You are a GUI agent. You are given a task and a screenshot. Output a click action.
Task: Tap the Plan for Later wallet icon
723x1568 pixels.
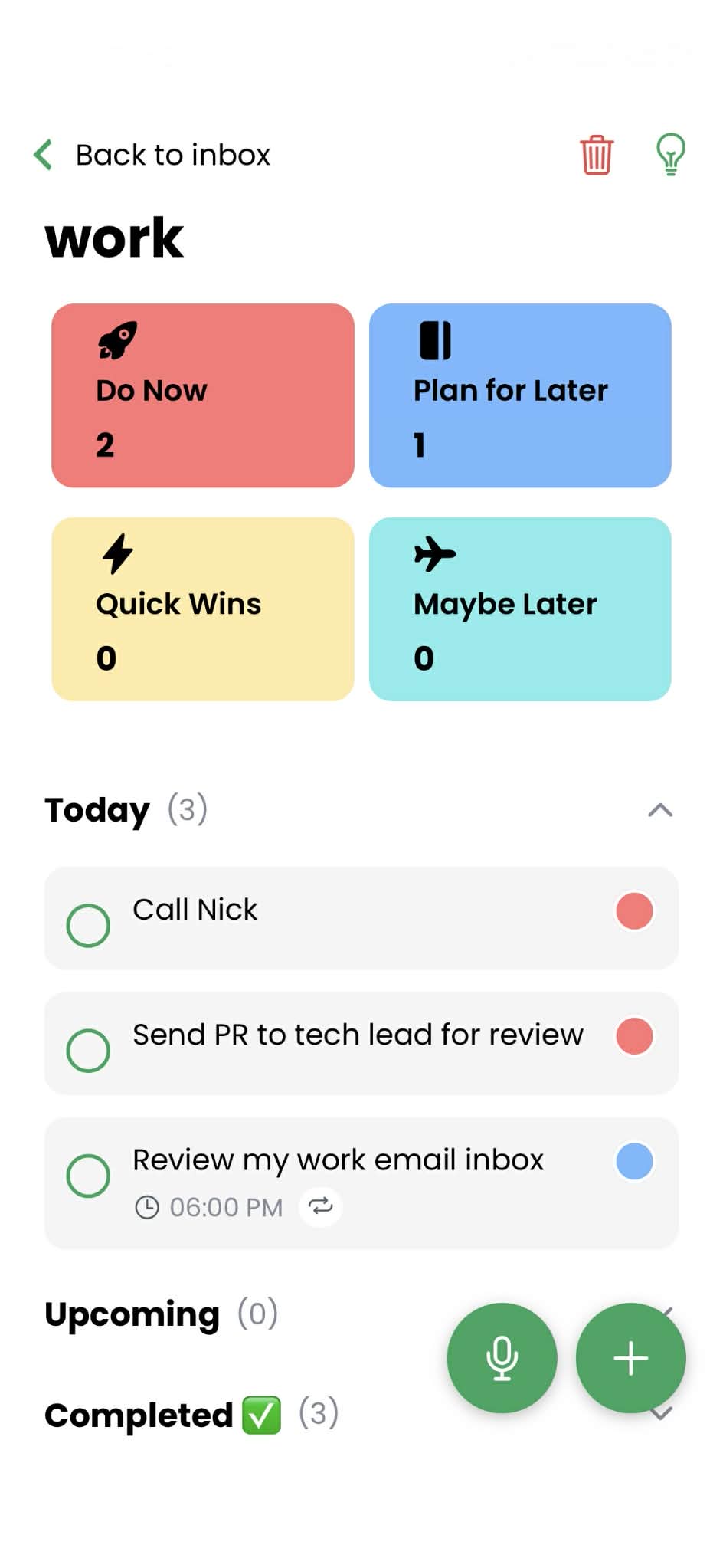[x=434, y=340]
